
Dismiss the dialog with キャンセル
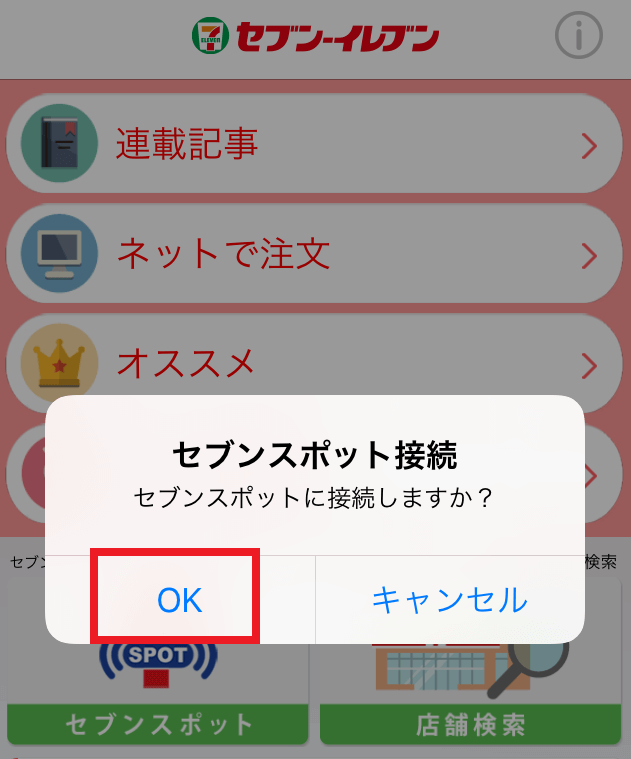(449, 599)
